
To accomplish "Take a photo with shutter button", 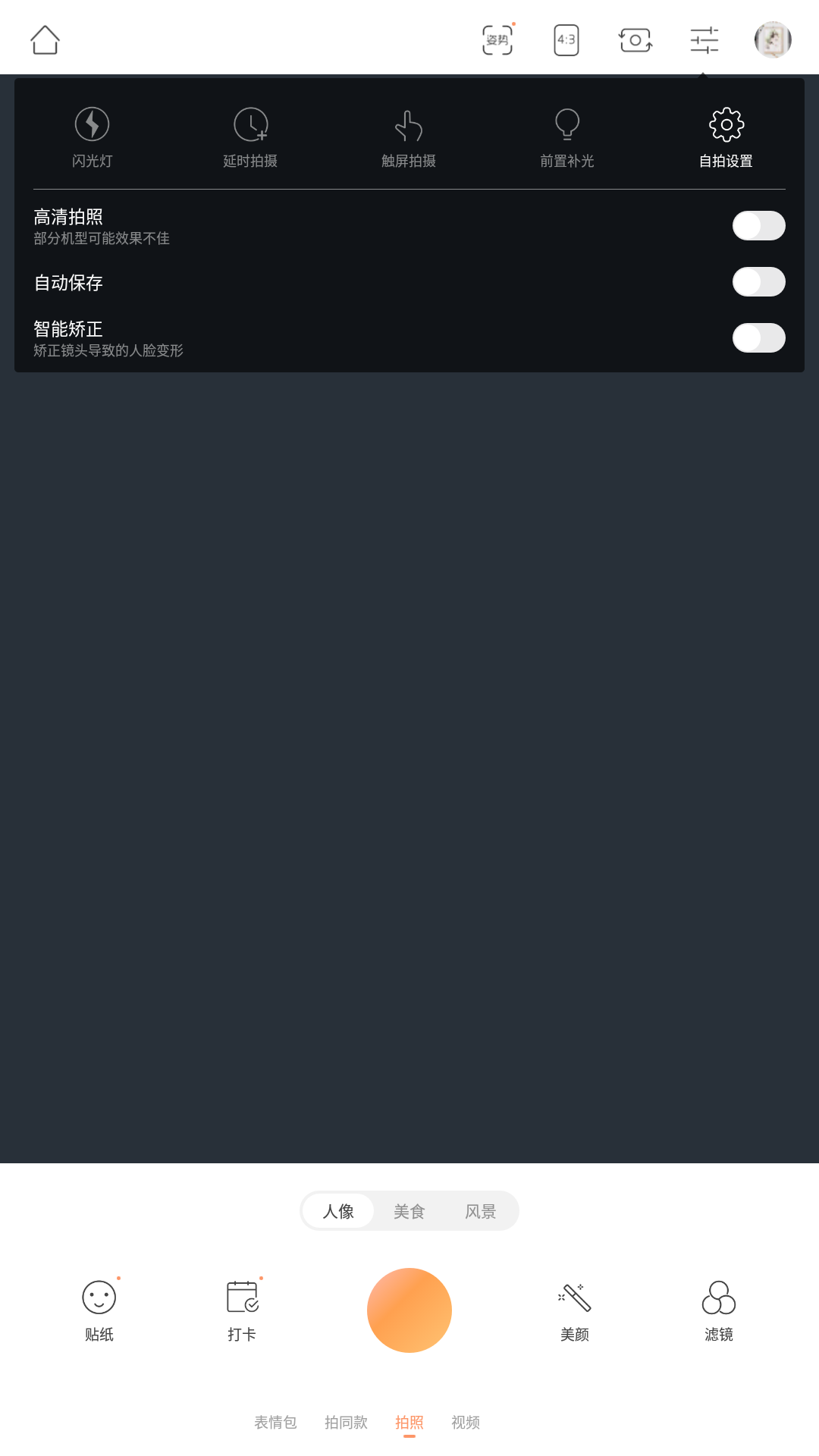I will point(409,1310).
